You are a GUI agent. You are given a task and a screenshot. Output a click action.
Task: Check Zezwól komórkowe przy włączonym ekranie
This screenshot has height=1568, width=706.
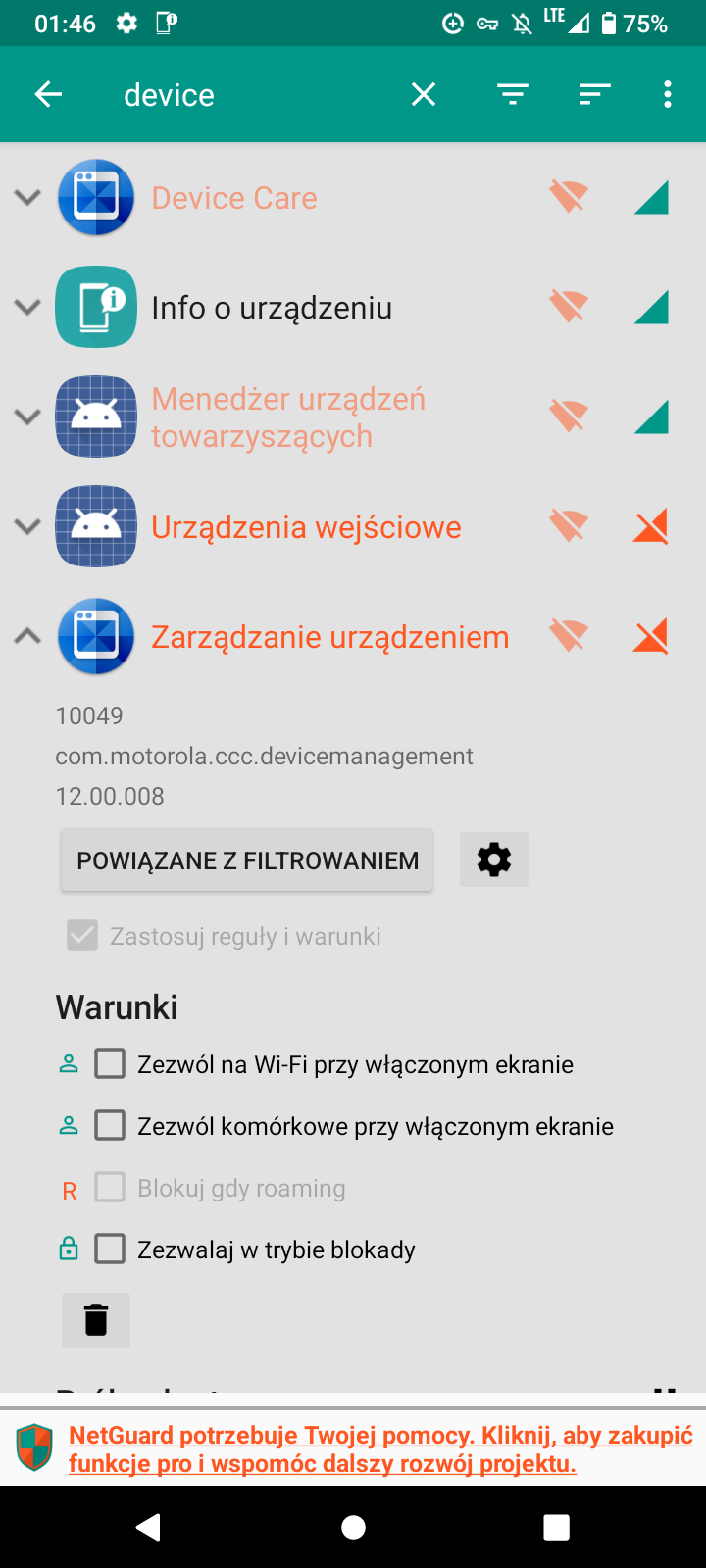coord(110,1125)
